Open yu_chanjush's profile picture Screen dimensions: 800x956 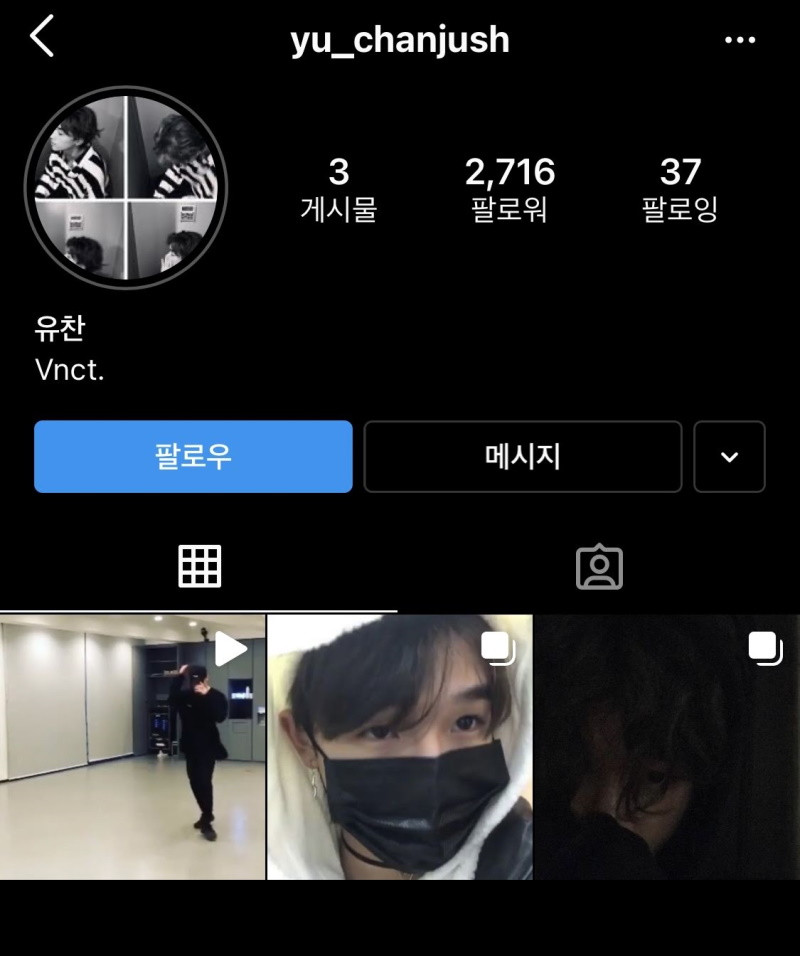pyautogui.click(x=126, y=187)
